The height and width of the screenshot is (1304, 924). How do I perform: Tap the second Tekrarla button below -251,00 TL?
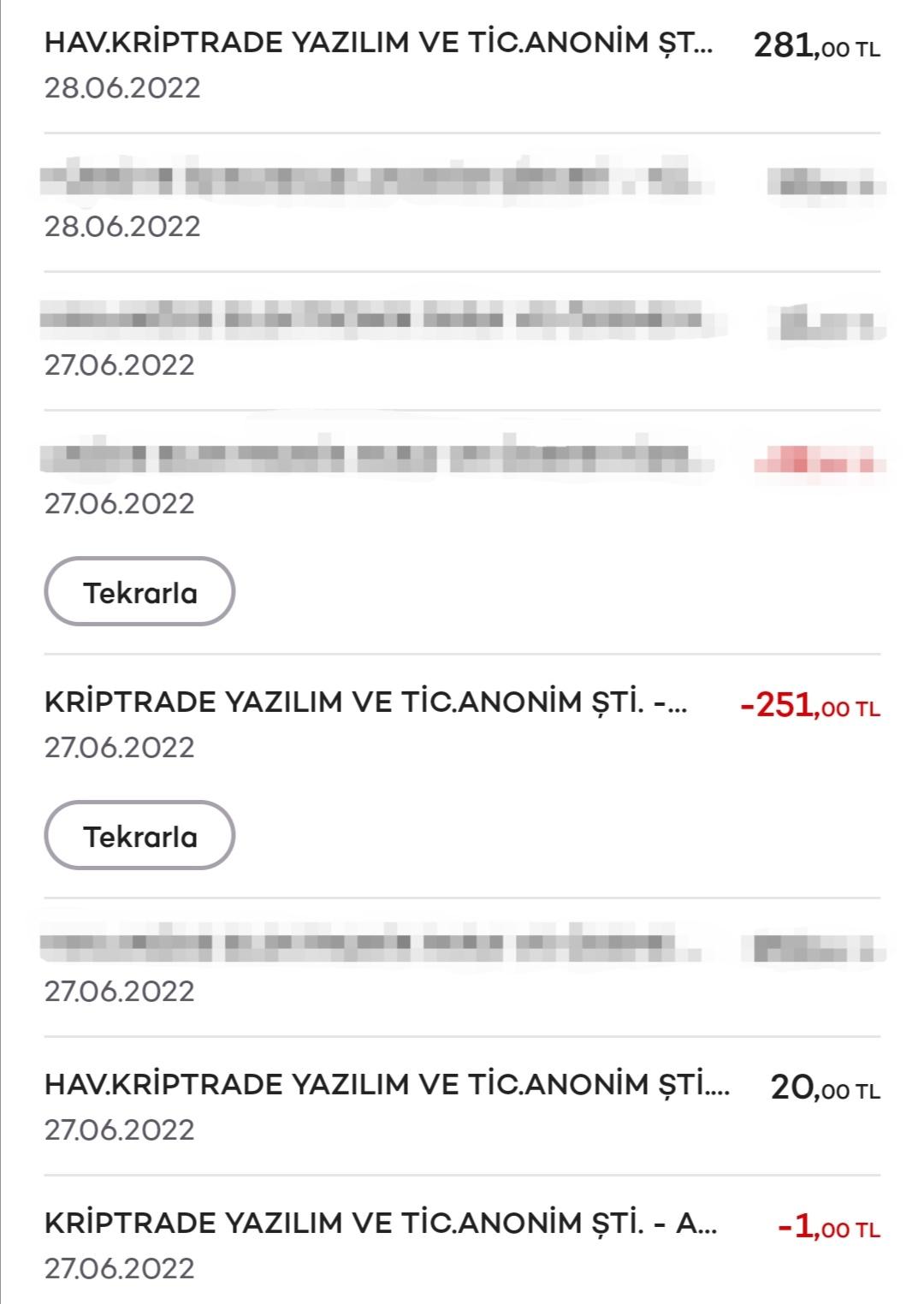[141, 836]
